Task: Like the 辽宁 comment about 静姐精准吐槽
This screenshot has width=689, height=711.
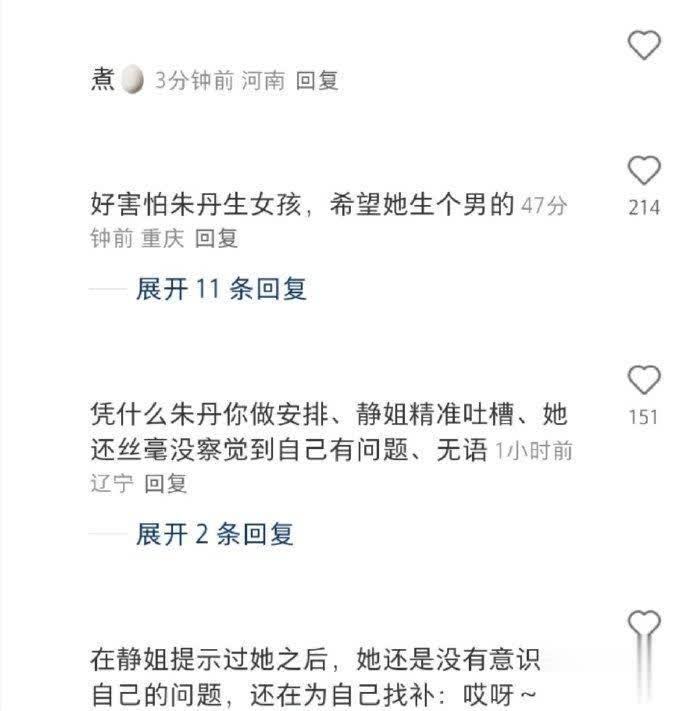Action: pyautogui.click(x=644, y=380)
